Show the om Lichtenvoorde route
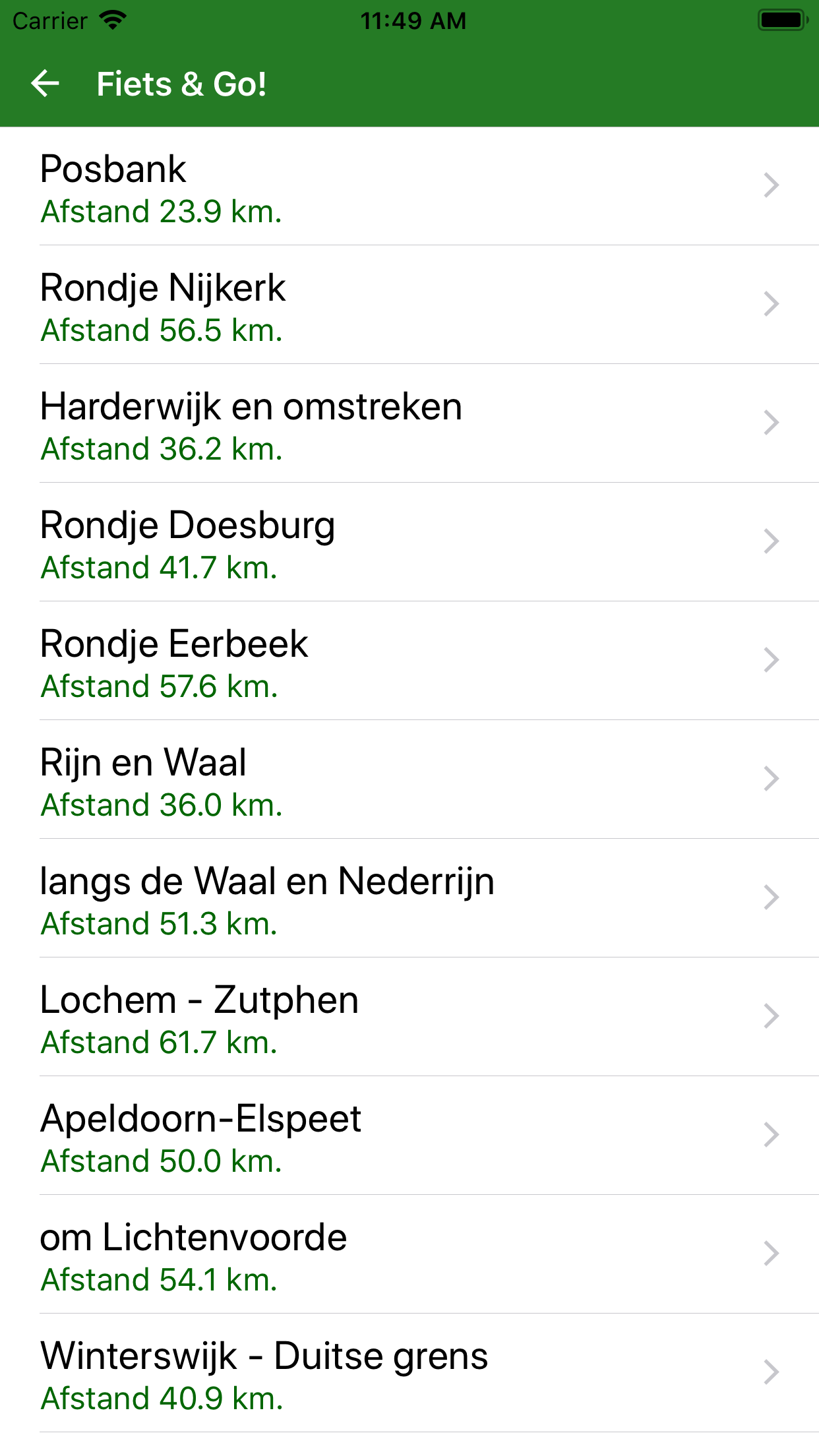The image size is (819, 1456). 409,1255
